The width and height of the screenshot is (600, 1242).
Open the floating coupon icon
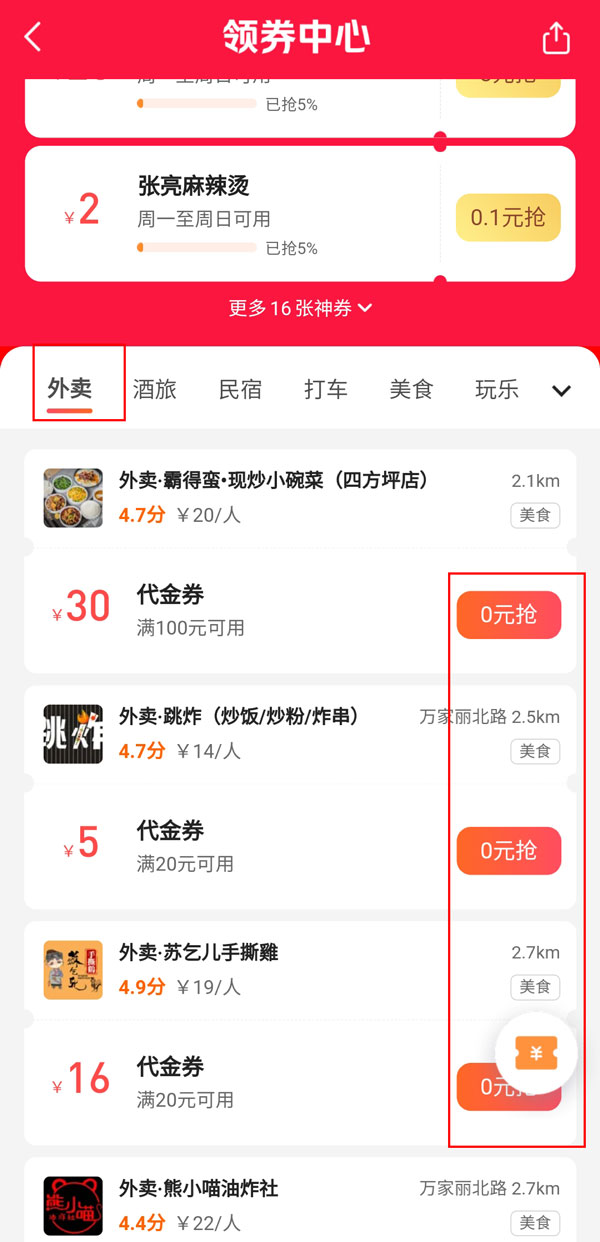[x=536, y=1053]
